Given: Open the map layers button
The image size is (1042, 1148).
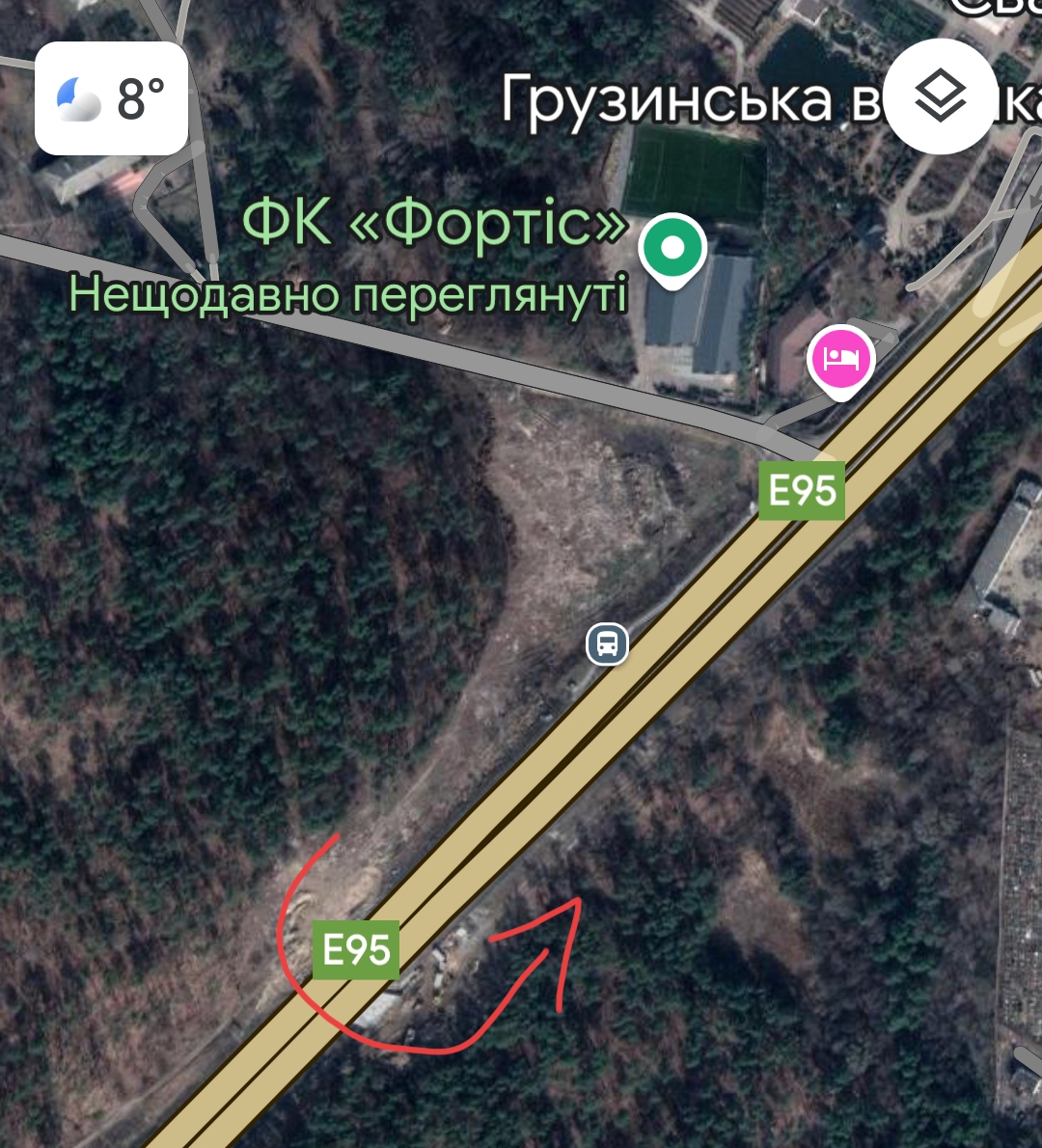Looking at the screenshot, I should [940, 96].
